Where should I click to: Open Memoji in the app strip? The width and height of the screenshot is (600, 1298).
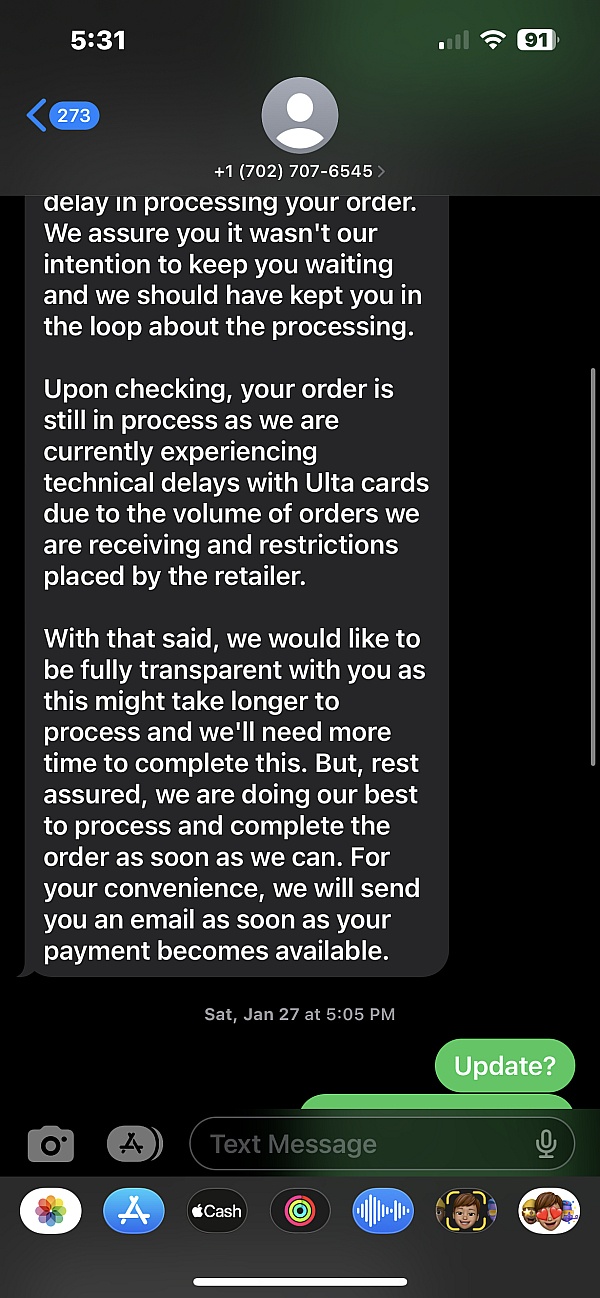466,1211
